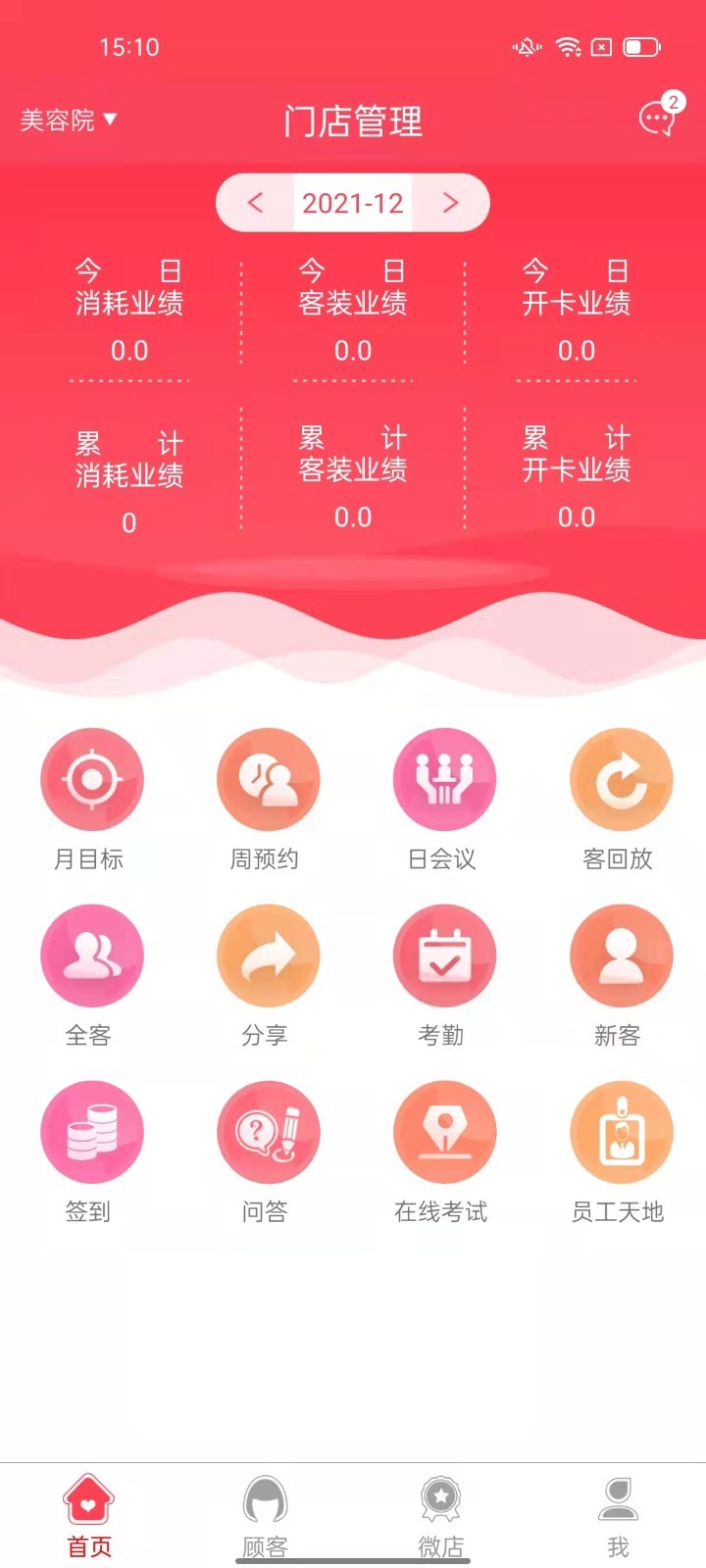This screenshot has width=706, height=1568.
Task: Open the messages chat bubble icon
Action: click(x=657, y=120)
